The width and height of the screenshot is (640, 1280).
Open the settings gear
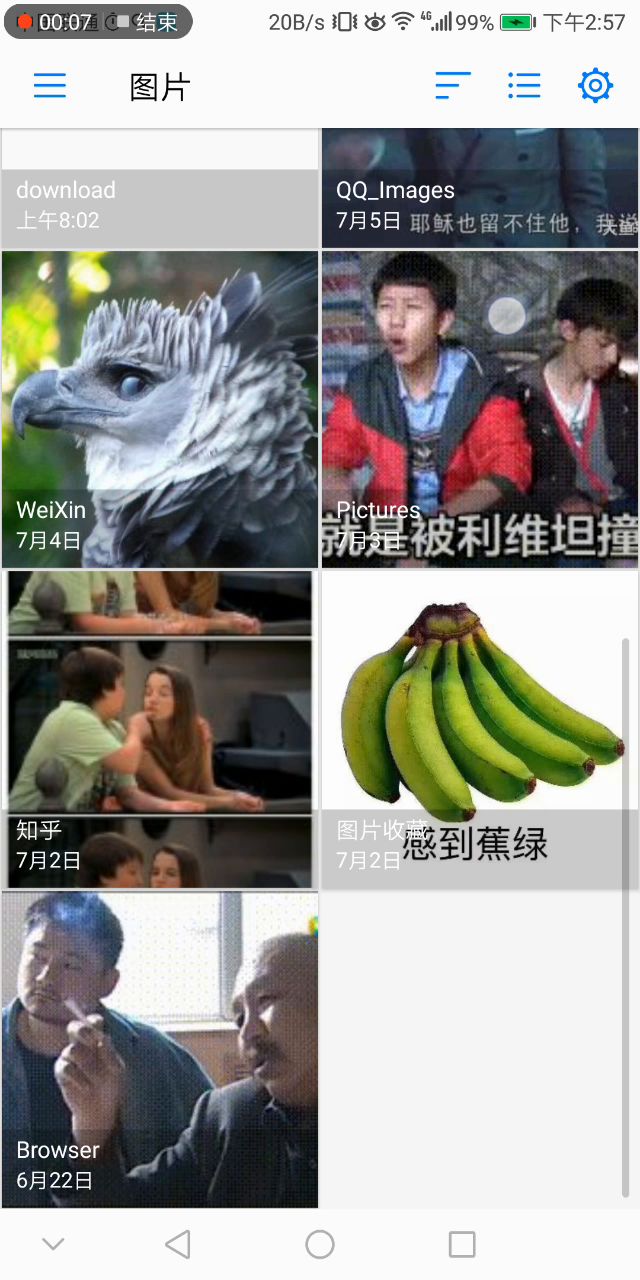595,86
